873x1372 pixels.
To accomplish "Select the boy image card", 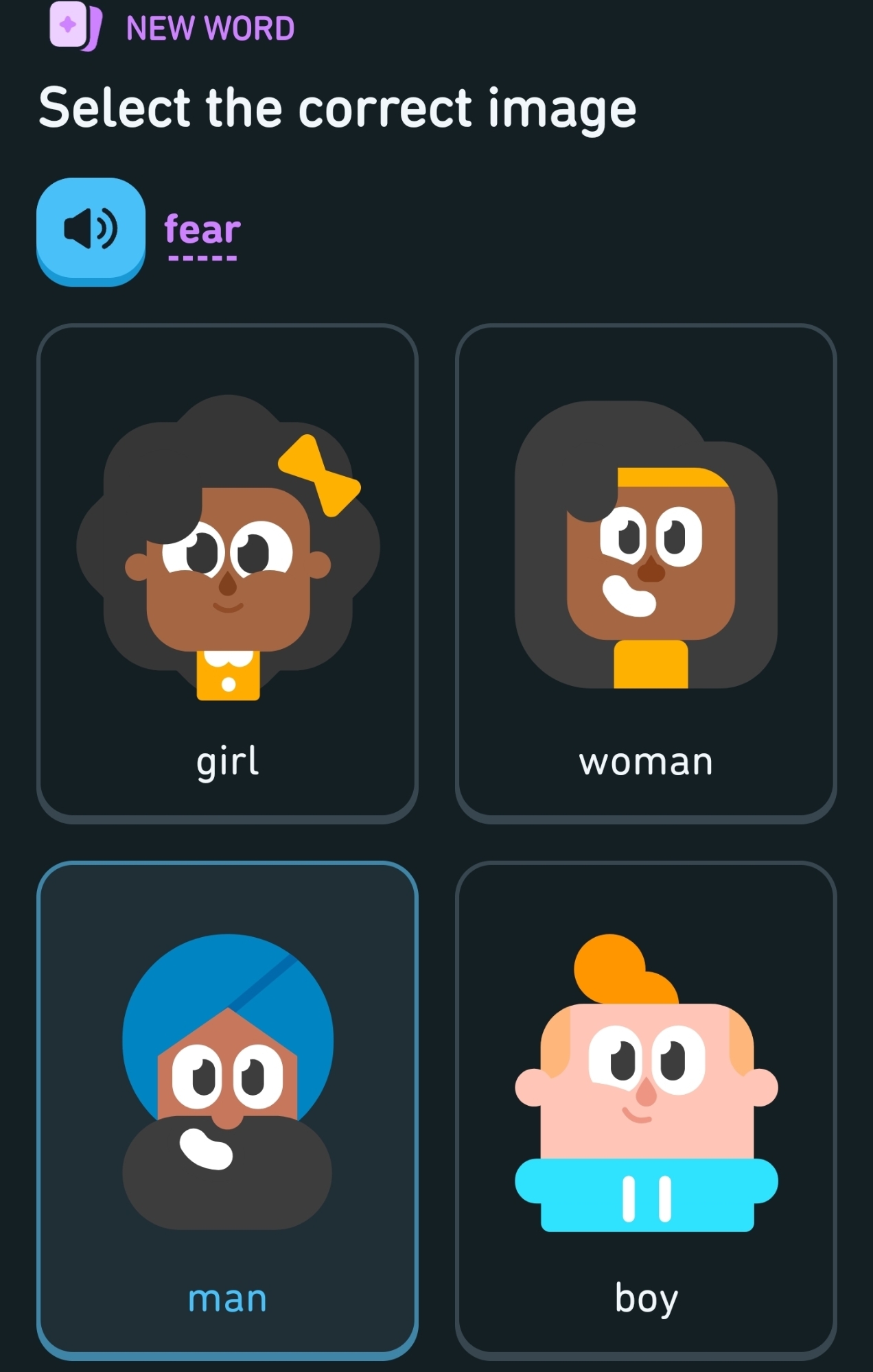I will click(x=645, y=1110).
